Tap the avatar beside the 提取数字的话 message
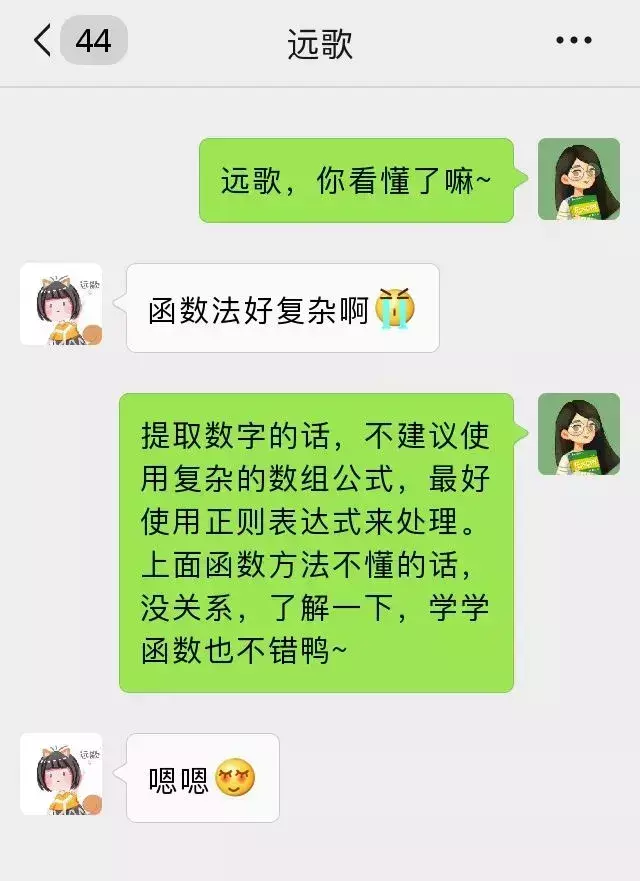Image resolution: width=640 pixels, height=881 pixels. [579, 434]
